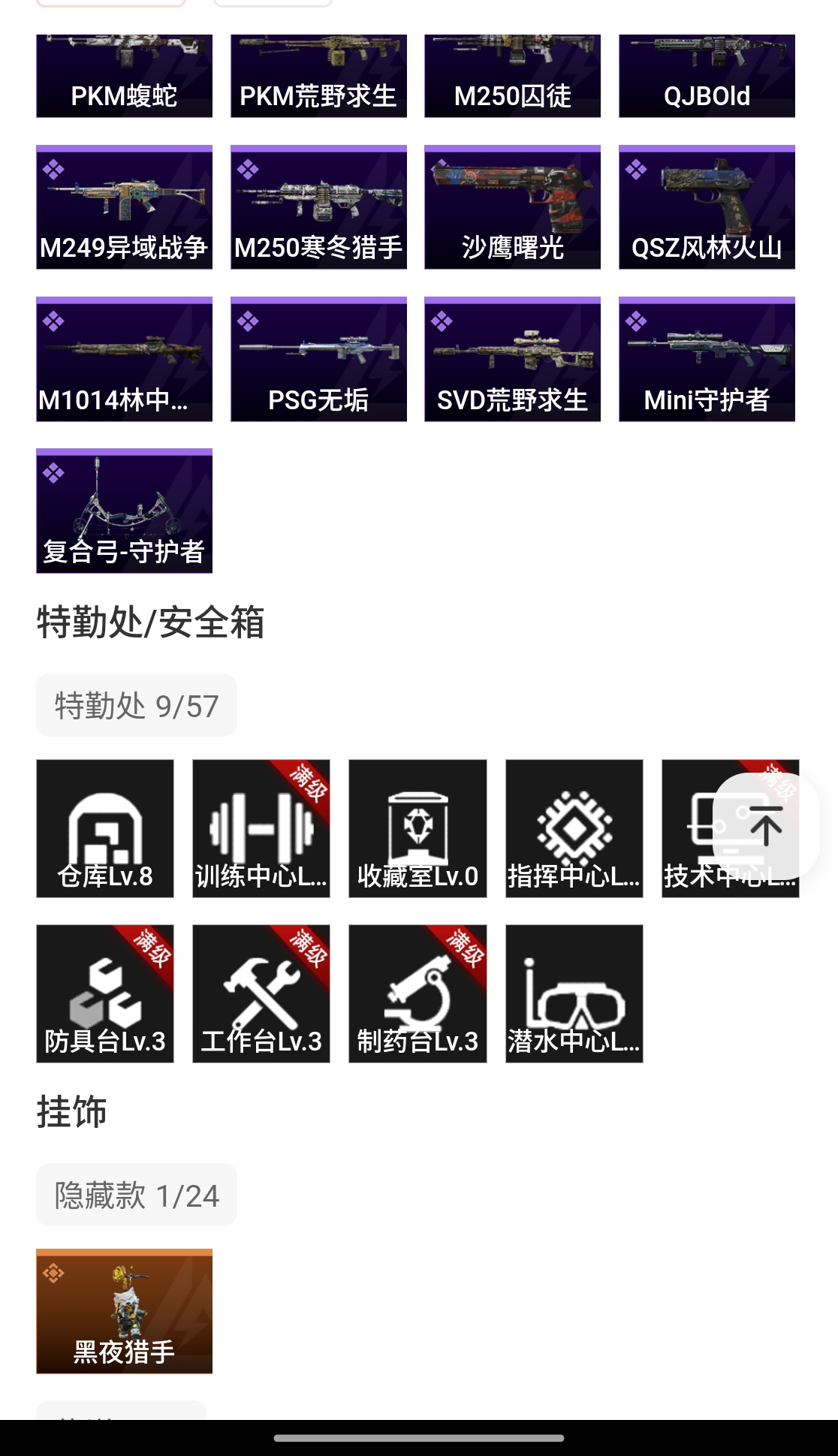Open the 仓库Lv.8 facility tile

(105, 828)
